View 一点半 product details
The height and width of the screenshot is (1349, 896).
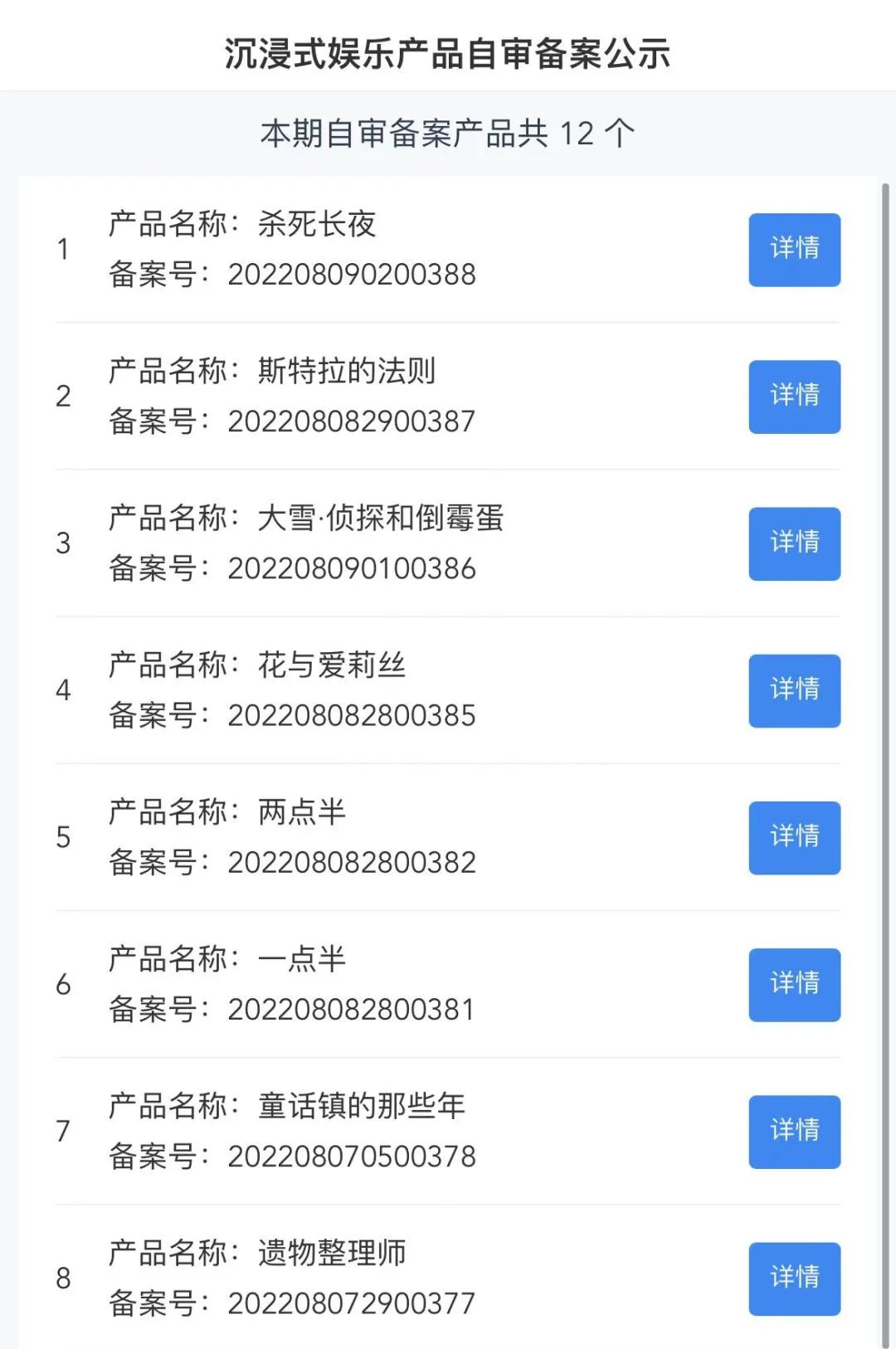click(794, 984)
